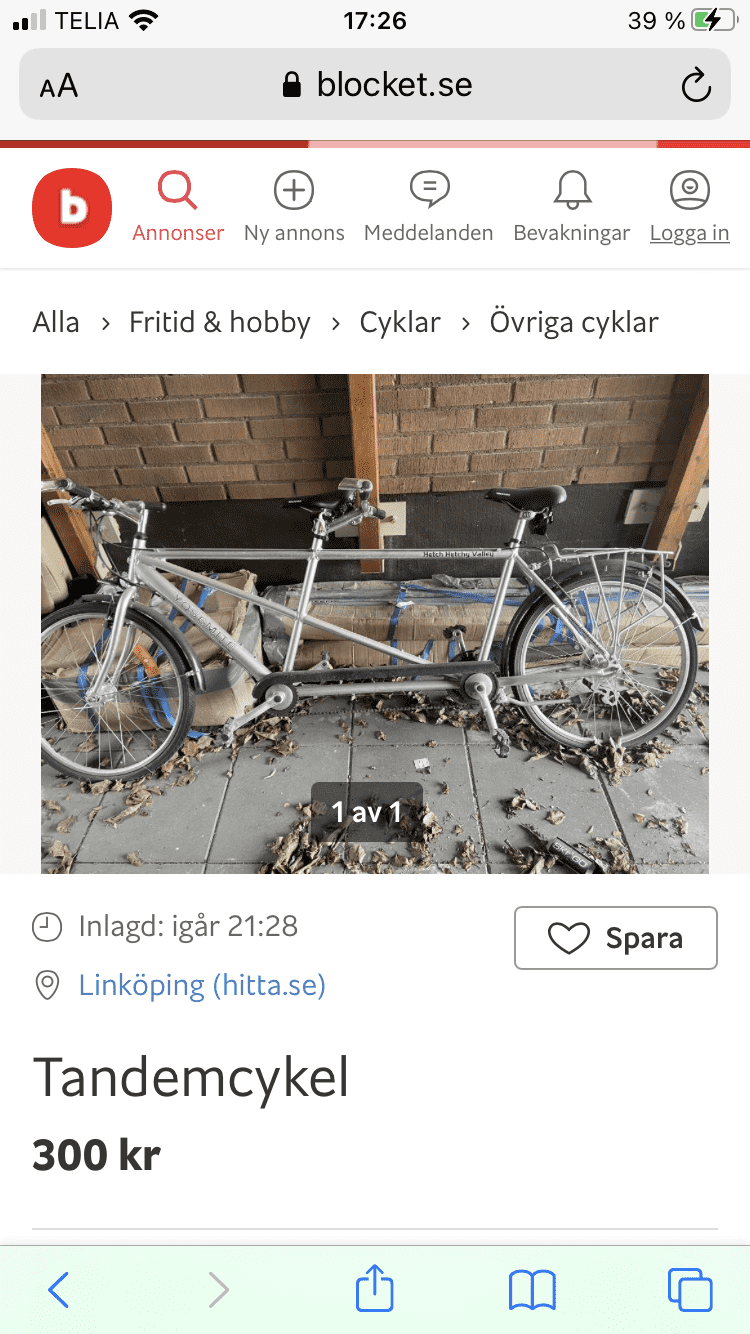The width and height of the screenshot is (750, 1334).
Task: Open Safari bookmarks
Action: pos(532,1290)
